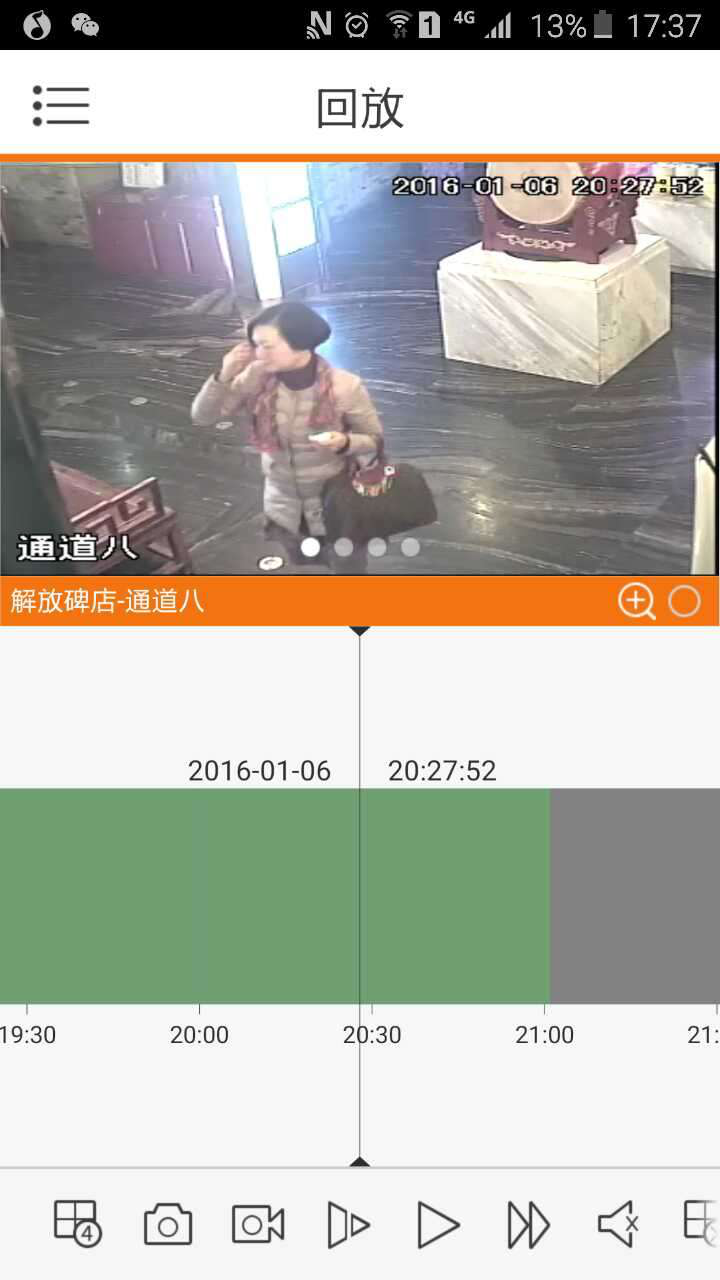Tap the magnifier zoom-in icon
The image size is (720, 1280).
(x=636, y=601)
